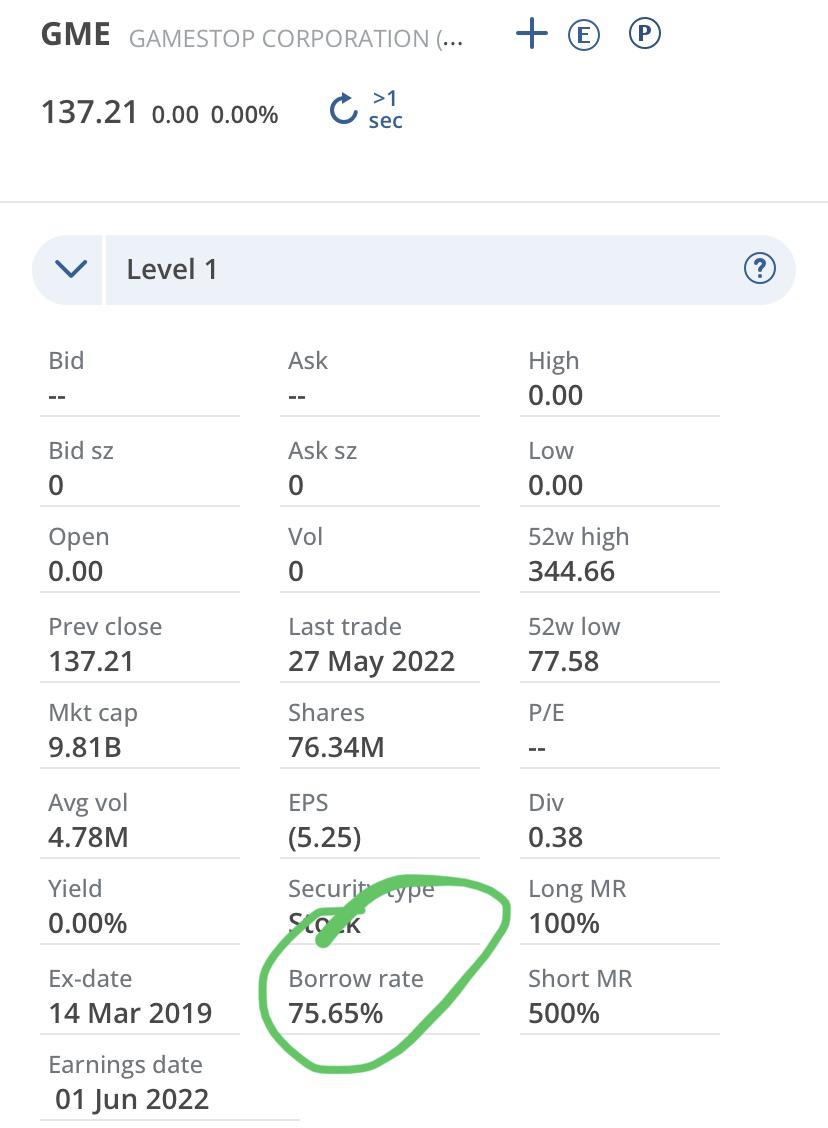This screenshot has width=828, height=1128.
Task: Add GME to watchlist with plus icon
Action: [531, 33]
